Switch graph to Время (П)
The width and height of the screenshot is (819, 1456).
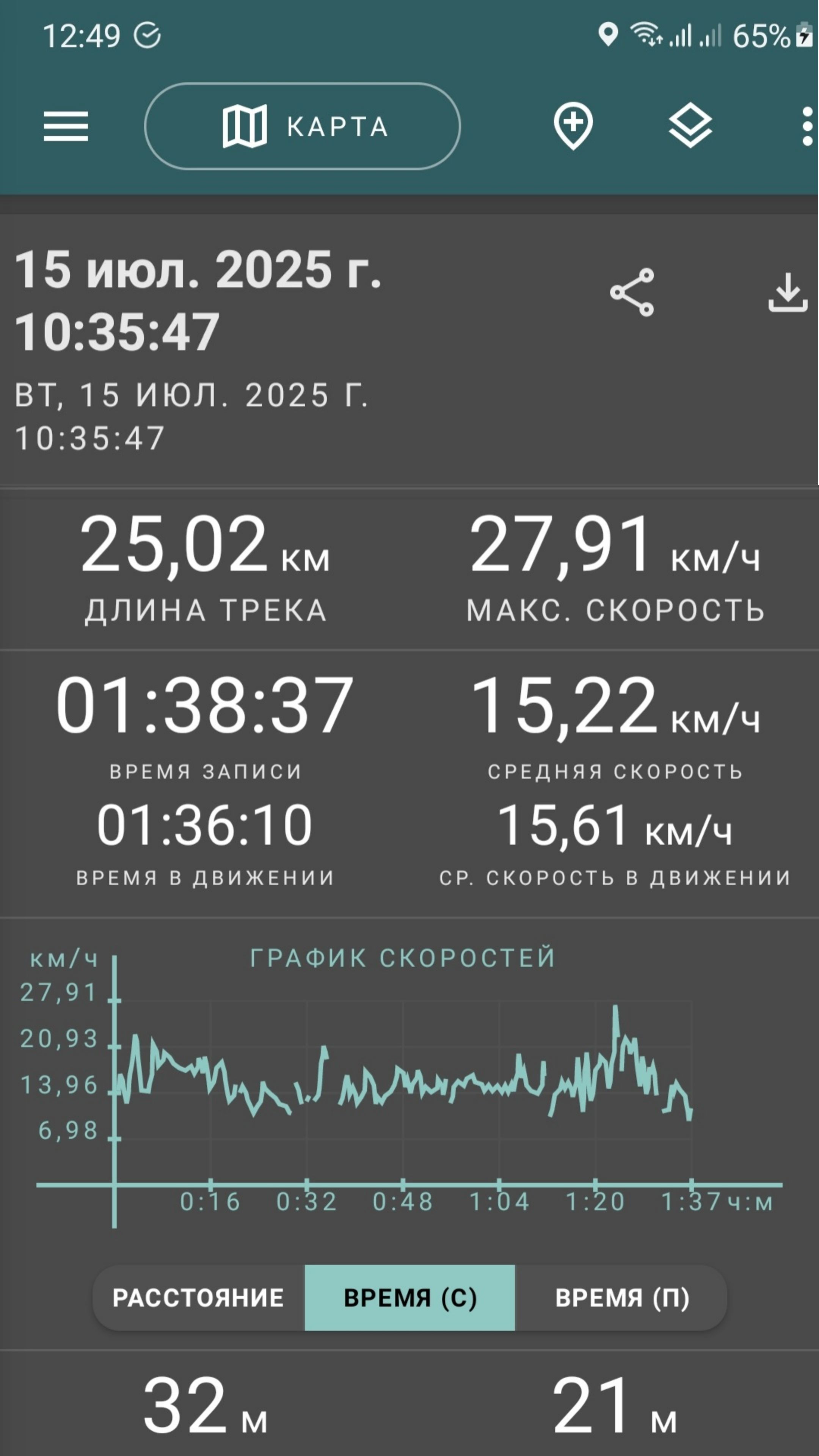pyautogui.click(x=621, y=1297)
